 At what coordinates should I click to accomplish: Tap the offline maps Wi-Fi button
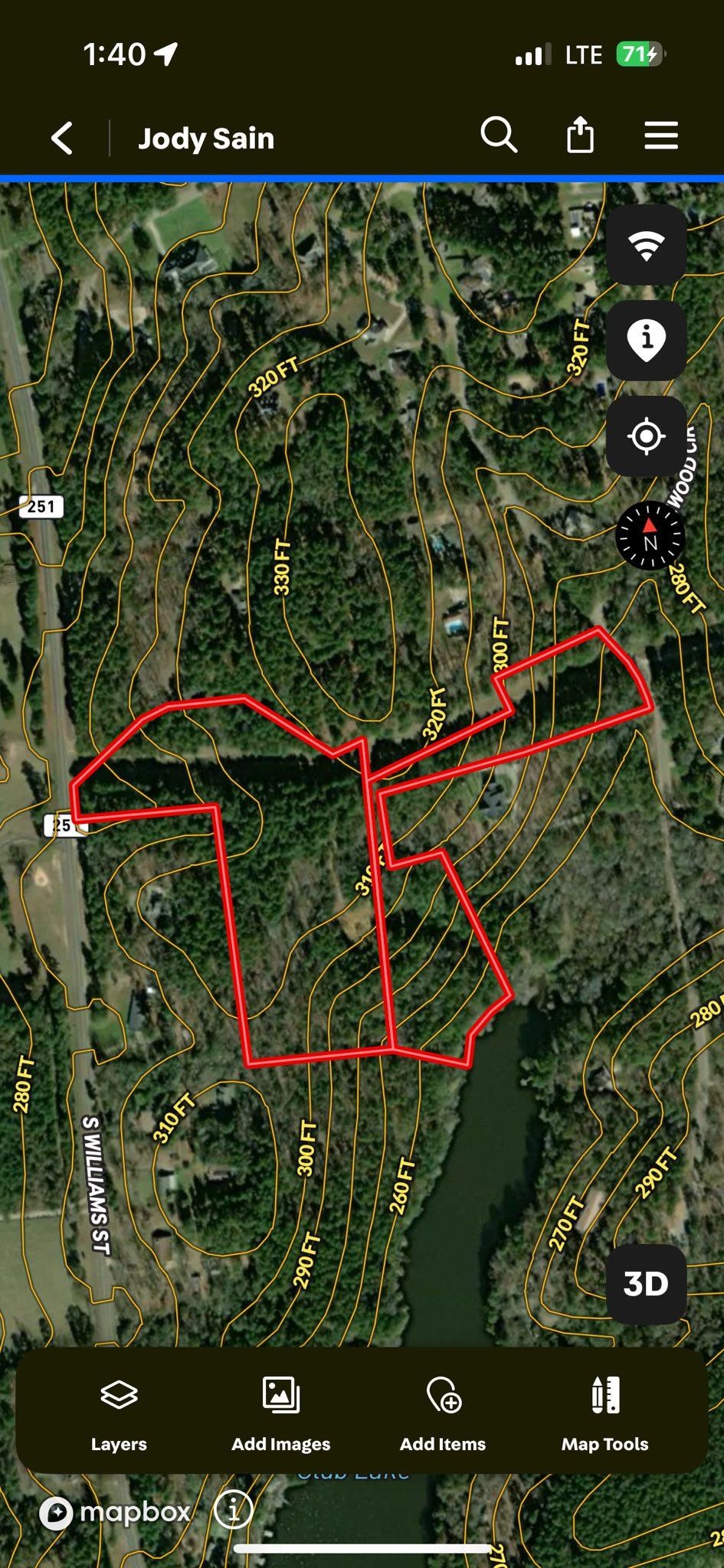(x=646, y=245)
